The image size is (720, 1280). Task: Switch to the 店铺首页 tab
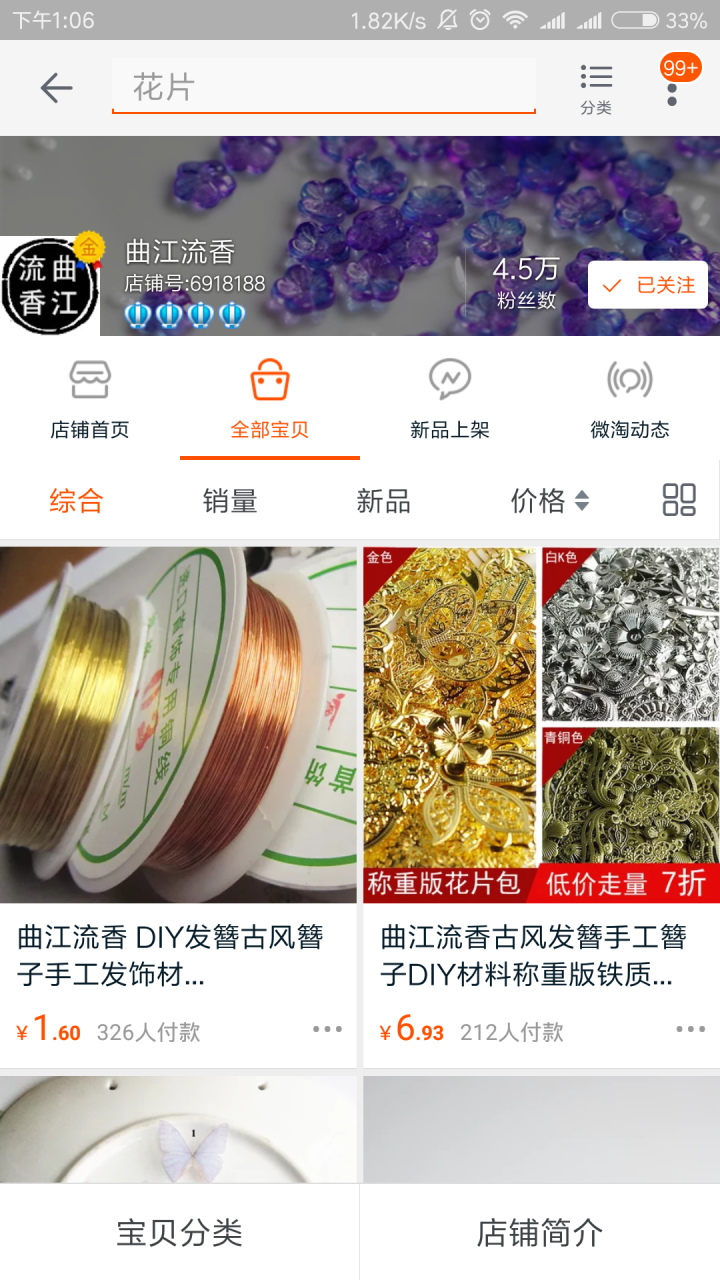(90, 400)
